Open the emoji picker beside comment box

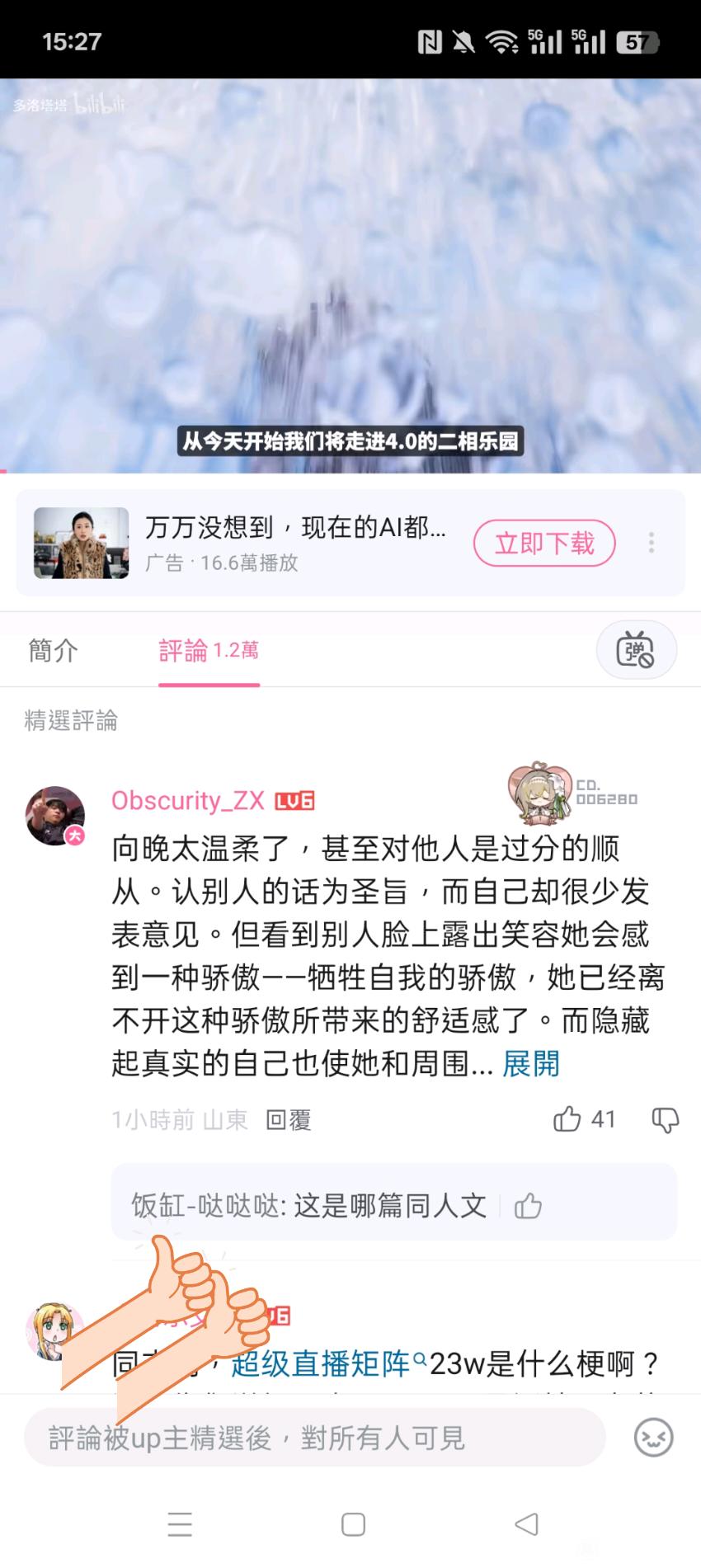[x=653, y=1438]
